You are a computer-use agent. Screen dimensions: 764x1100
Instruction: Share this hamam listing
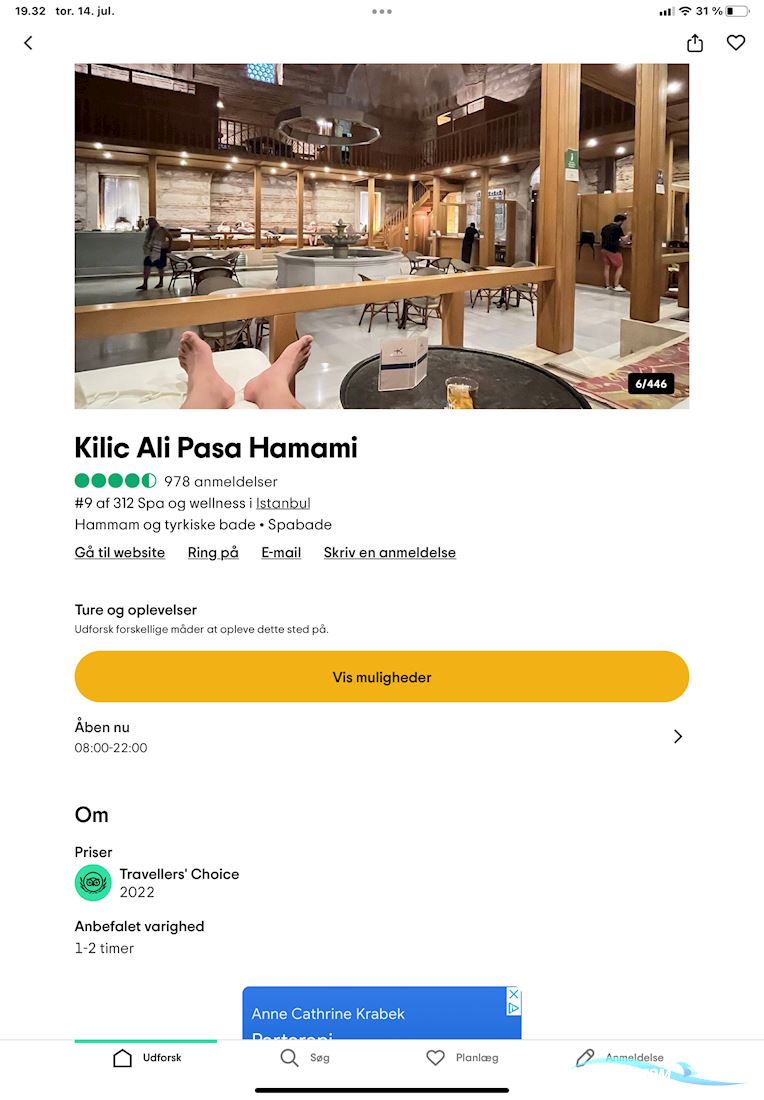point(695,43)
